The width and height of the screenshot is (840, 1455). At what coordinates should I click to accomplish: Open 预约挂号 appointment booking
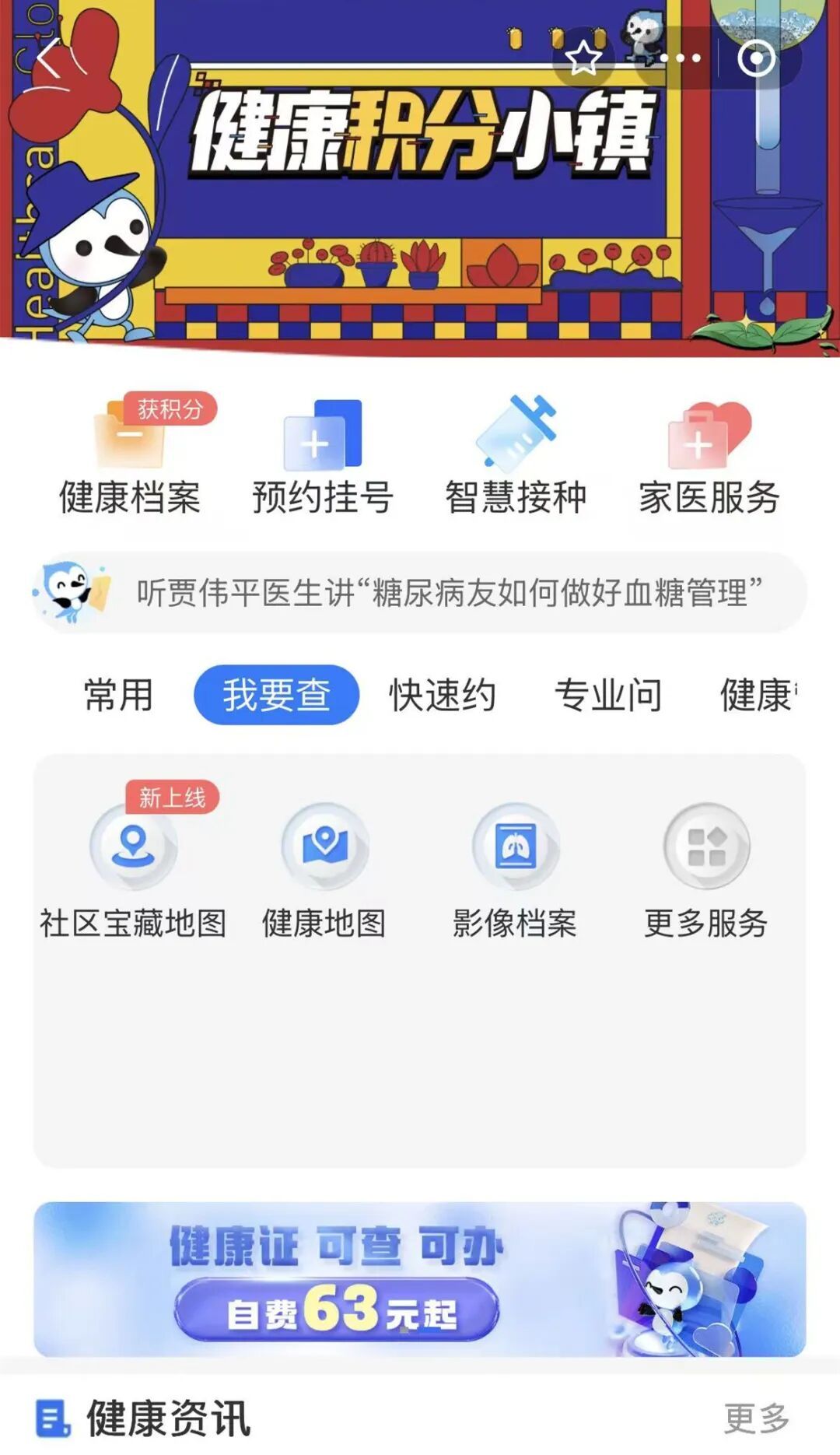323,456
